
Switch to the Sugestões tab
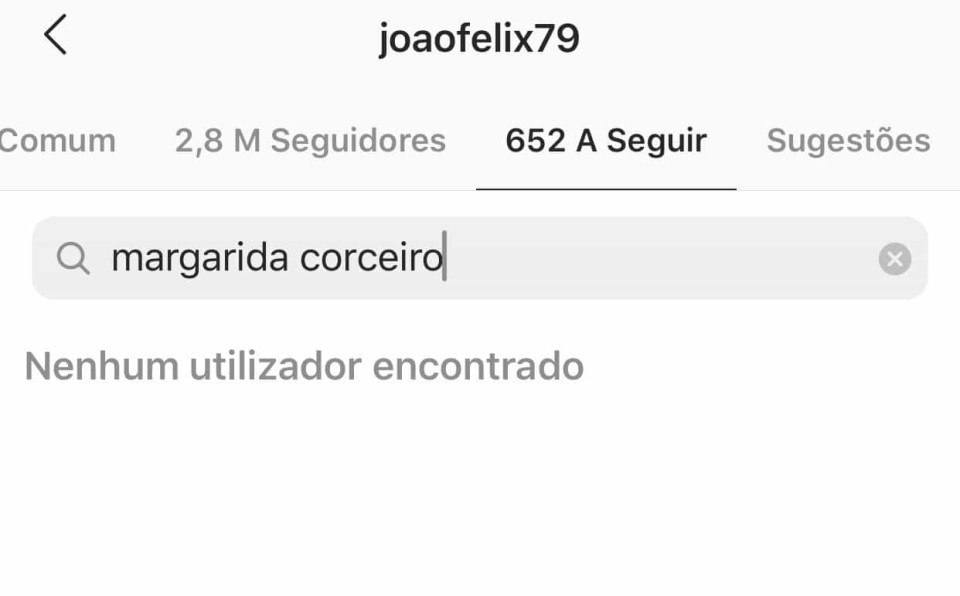tap(848, 141)
